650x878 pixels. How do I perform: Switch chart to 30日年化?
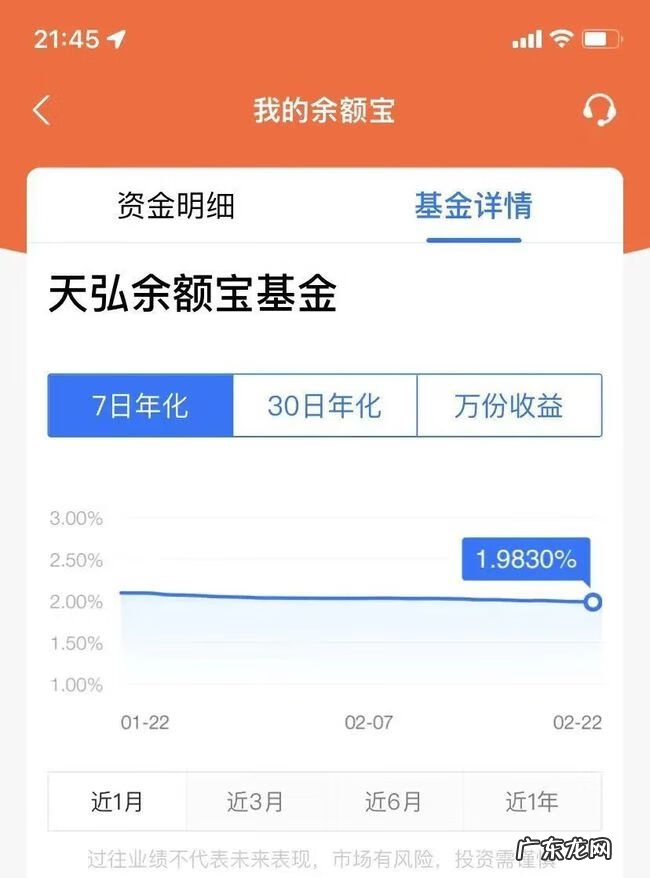point(324,406)
